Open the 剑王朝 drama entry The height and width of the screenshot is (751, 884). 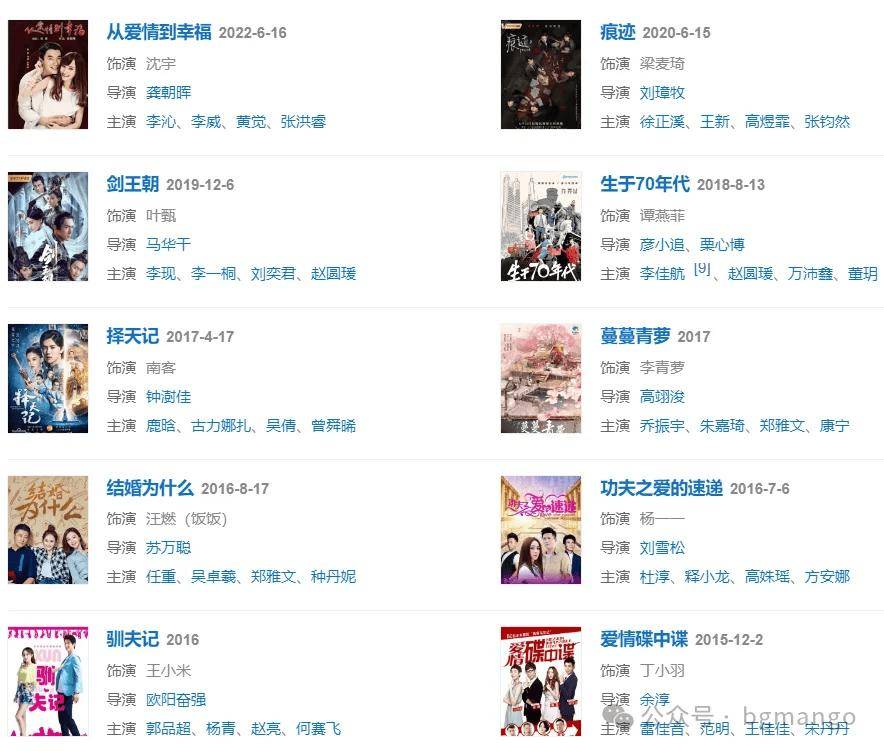(x=132, y=184)
